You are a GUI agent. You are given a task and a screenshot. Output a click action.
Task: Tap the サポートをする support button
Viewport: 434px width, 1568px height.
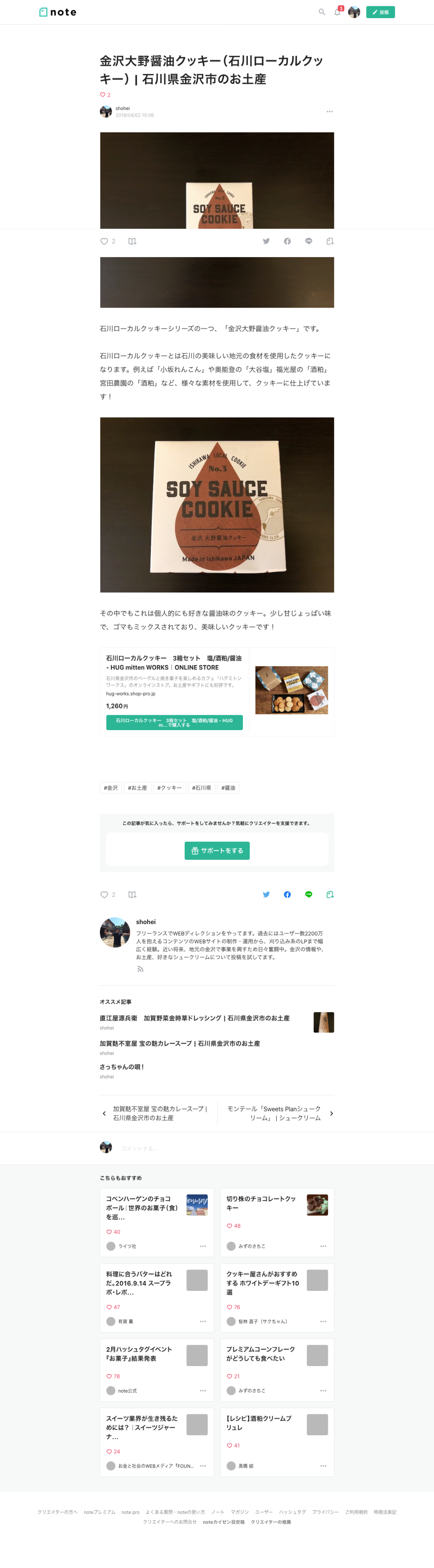tap(217, 850)
